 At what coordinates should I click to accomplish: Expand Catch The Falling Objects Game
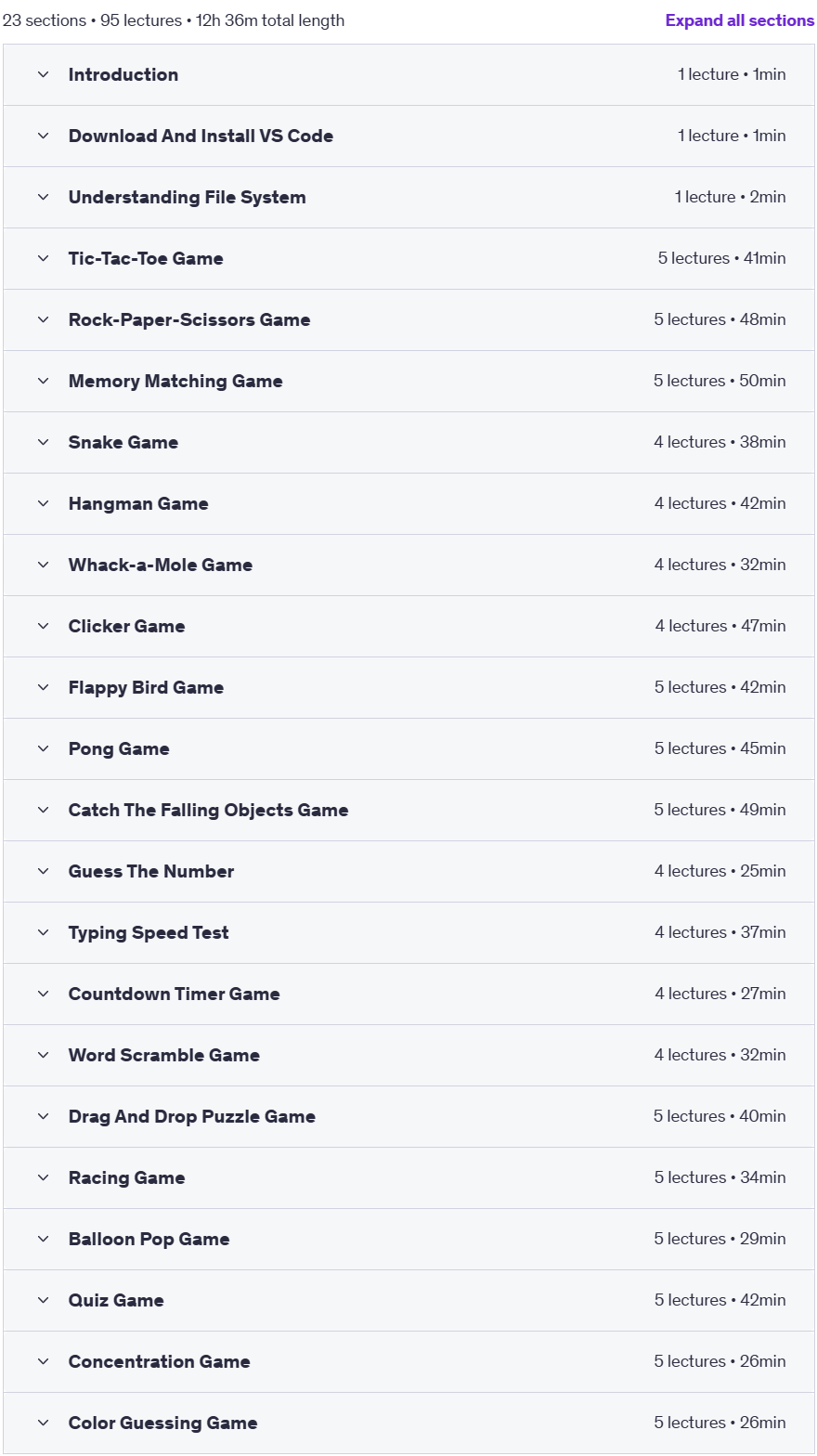(x=408, y=811)
